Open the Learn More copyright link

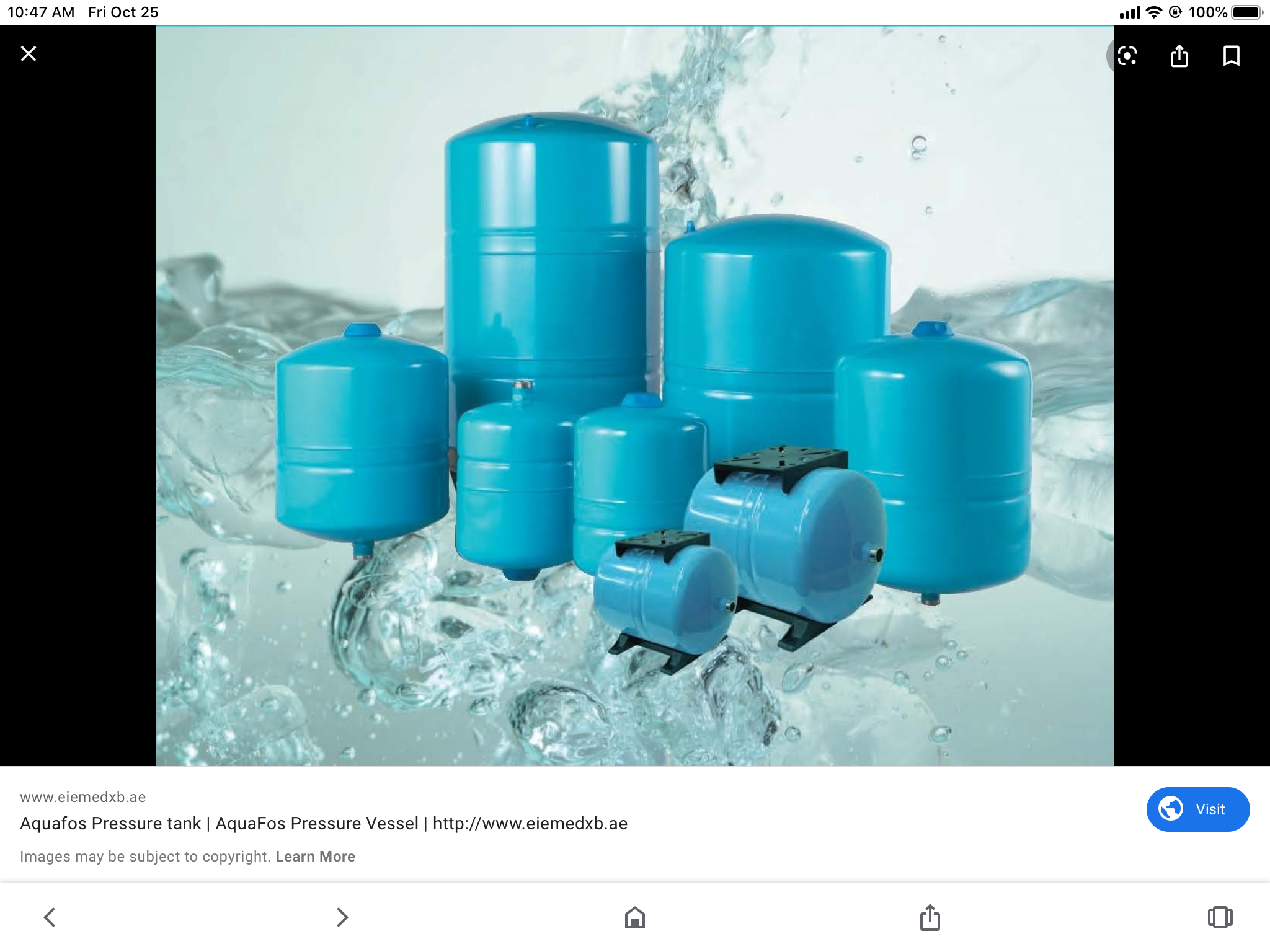pos(315,857)
